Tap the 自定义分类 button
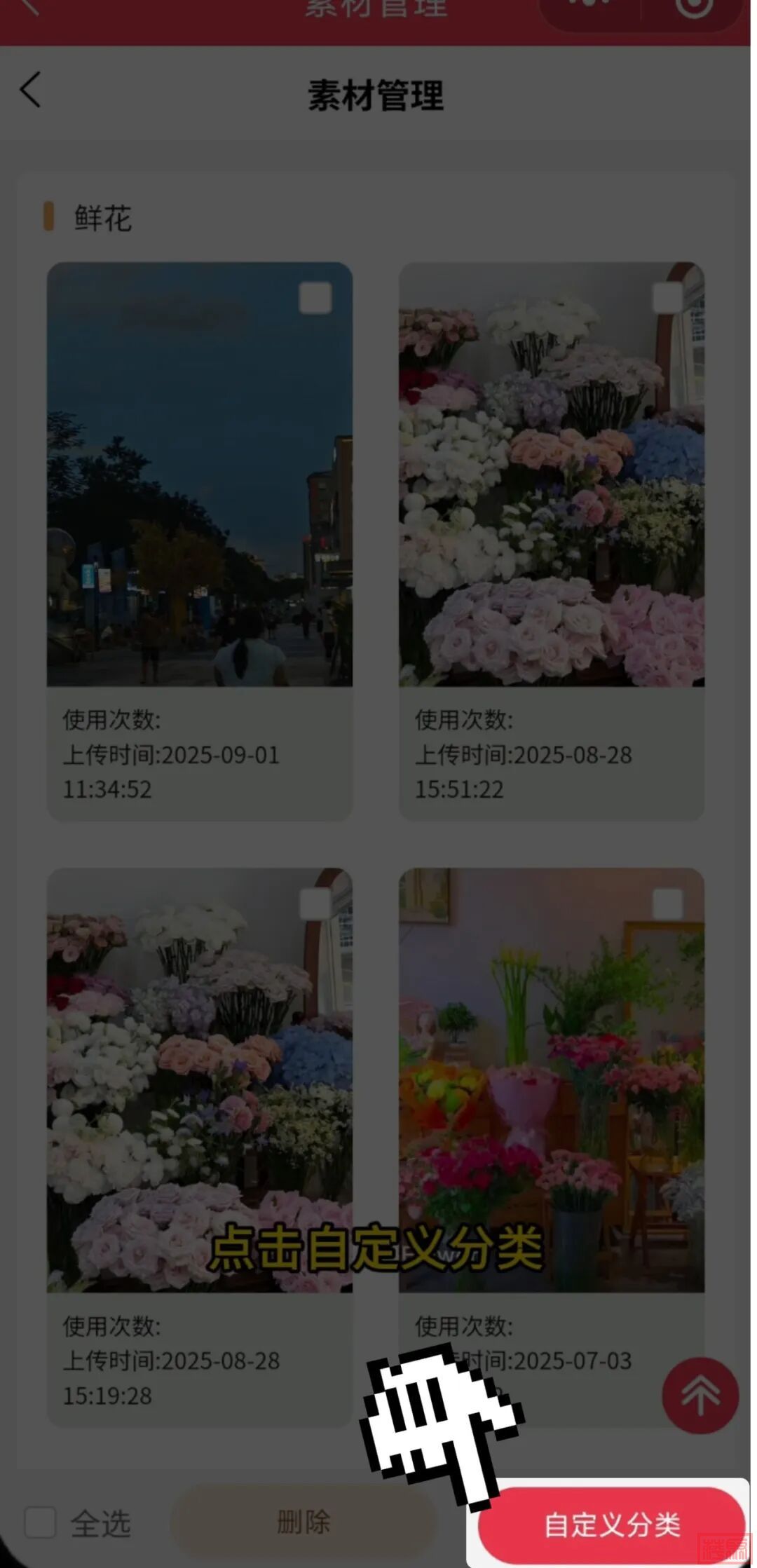The width and height of the screenshot is (757, 1568). coord(611,1524)
